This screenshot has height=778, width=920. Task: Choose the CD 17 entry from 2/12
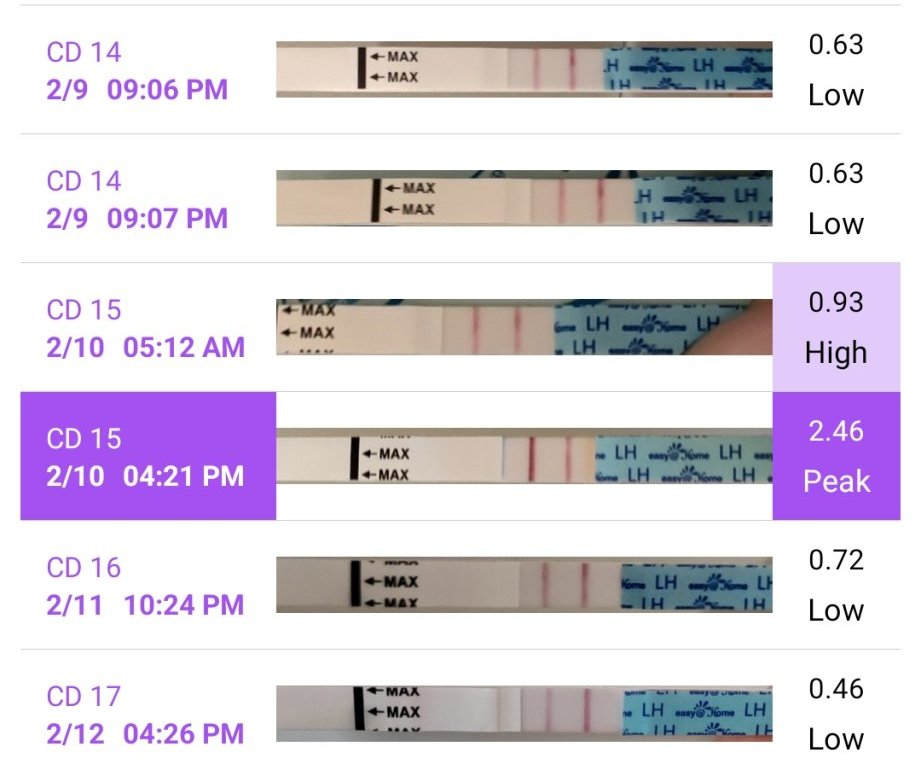tap(145, 715)
